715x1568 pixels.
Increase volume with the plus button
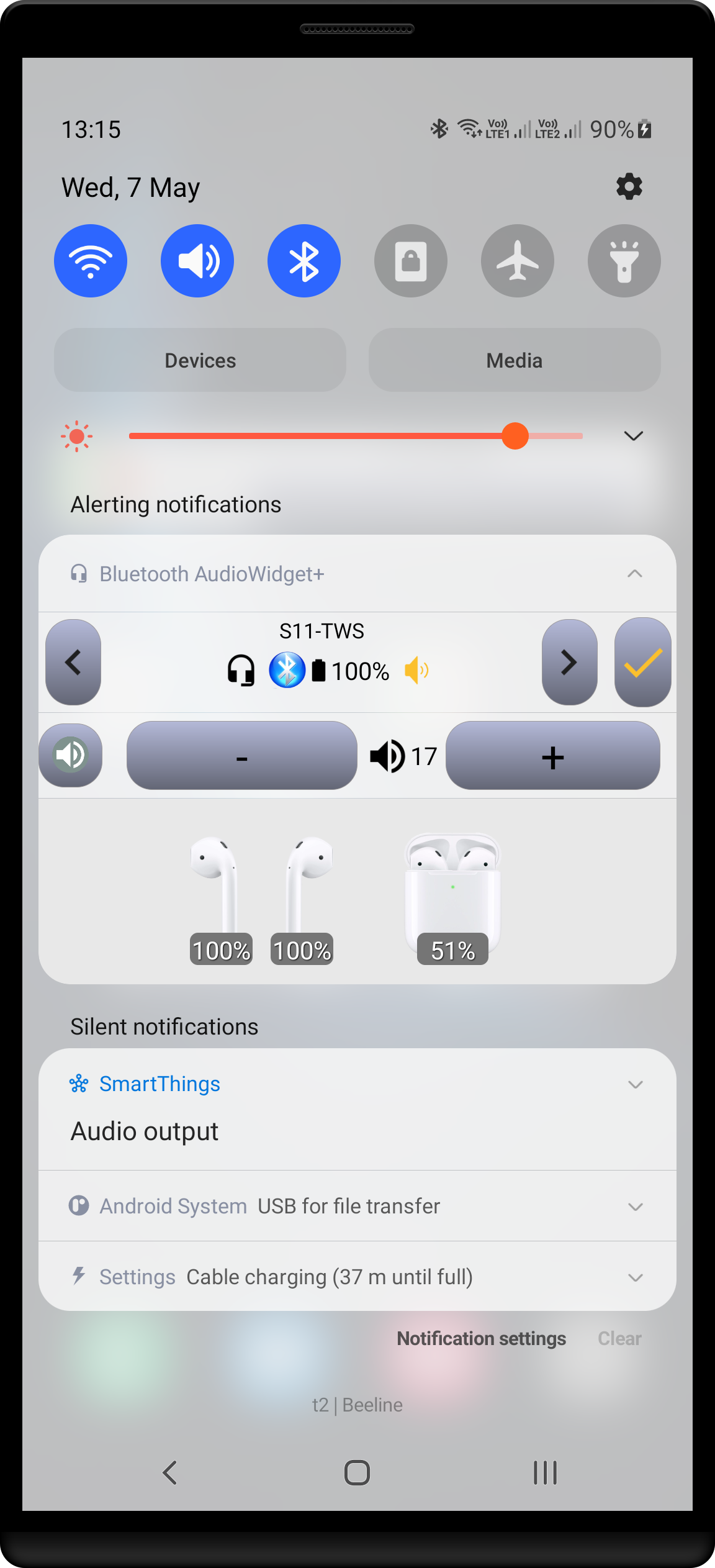coord(552,756)
